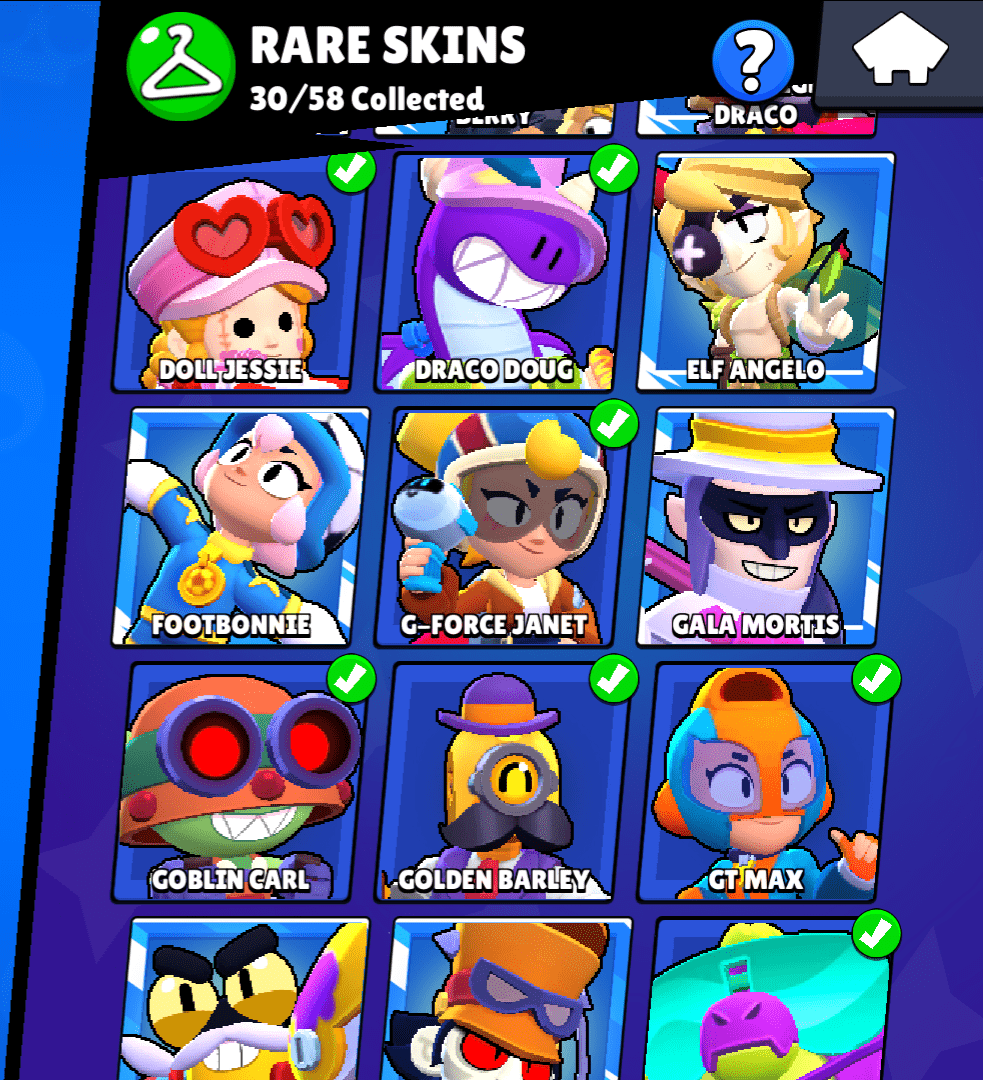View the Elf Angelo skin
983x1080 pixels.
[765, 275]
